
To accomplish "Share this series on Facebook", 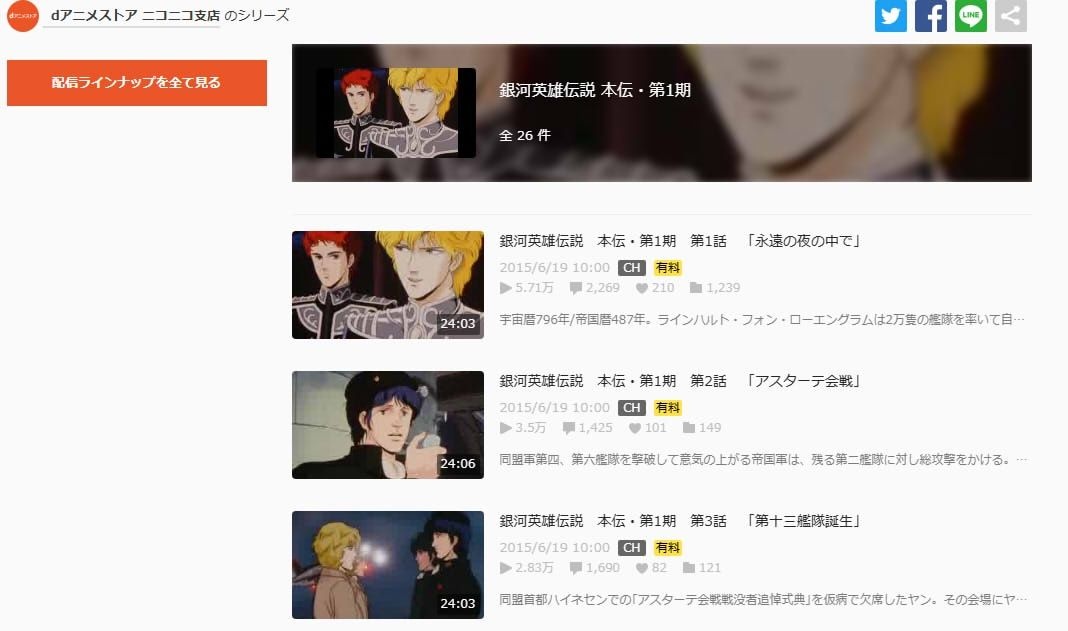I will (x=930, y=16).
